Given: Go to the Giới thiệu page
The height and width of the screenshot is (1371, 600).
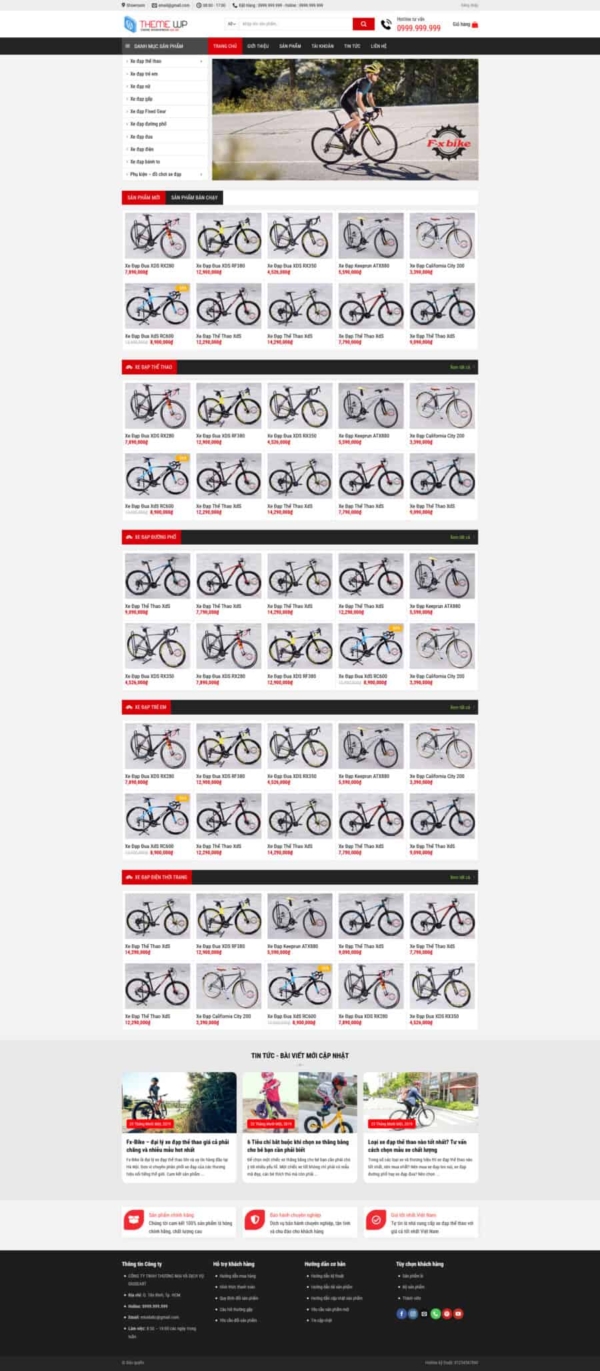Looking at the screenshot, I should pos(258,46).
